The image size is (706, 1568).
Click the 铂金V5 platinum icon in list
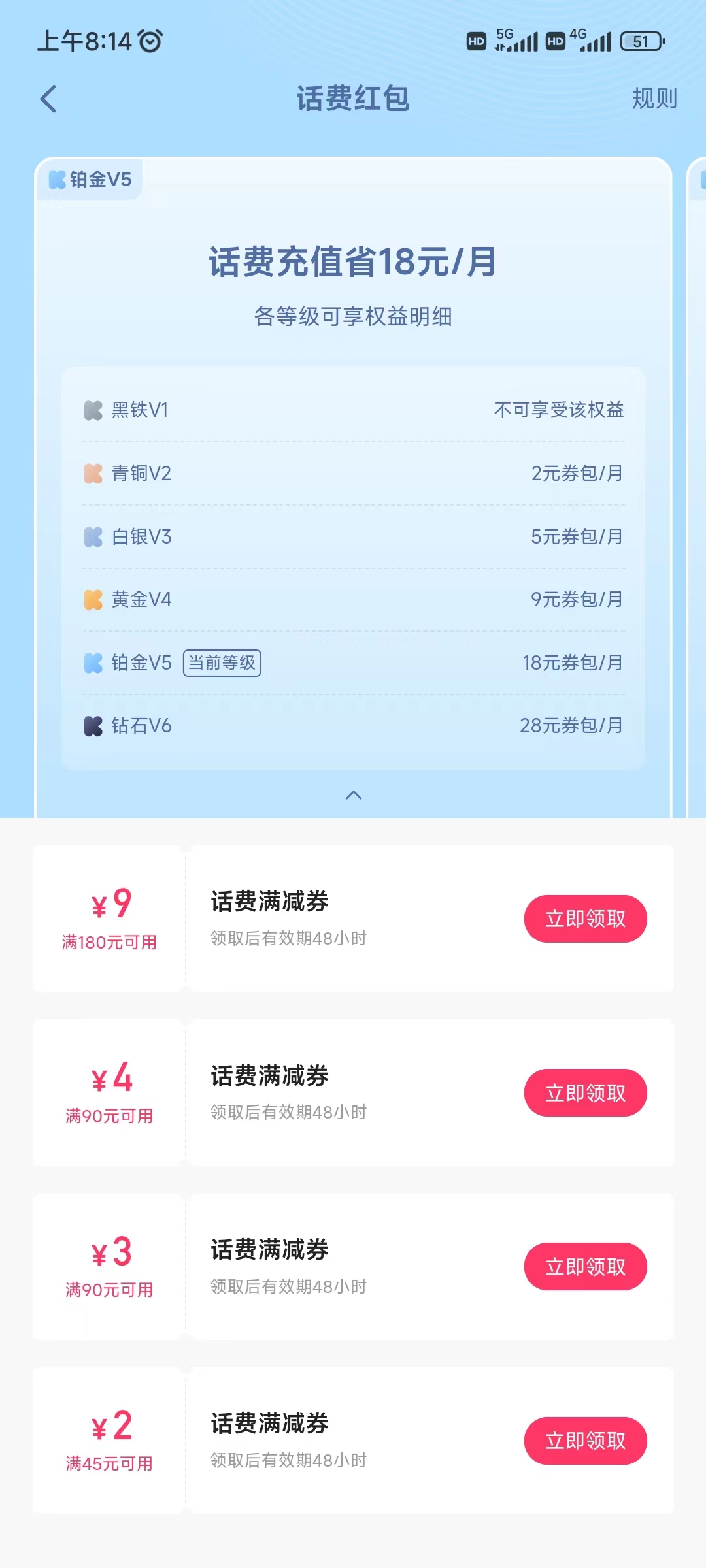click(93, 662)
